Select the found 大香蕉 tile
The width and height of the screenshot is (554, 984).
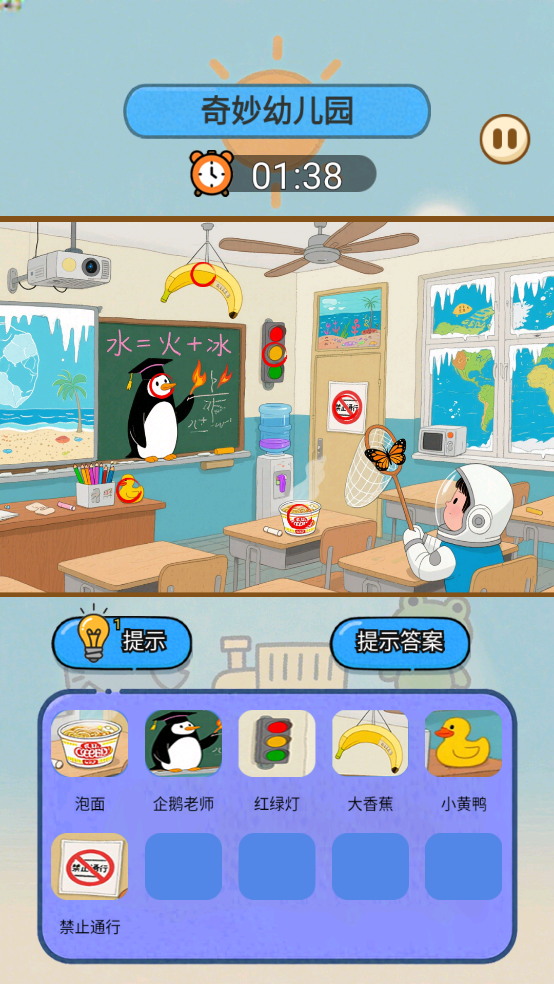coord(370,743)
